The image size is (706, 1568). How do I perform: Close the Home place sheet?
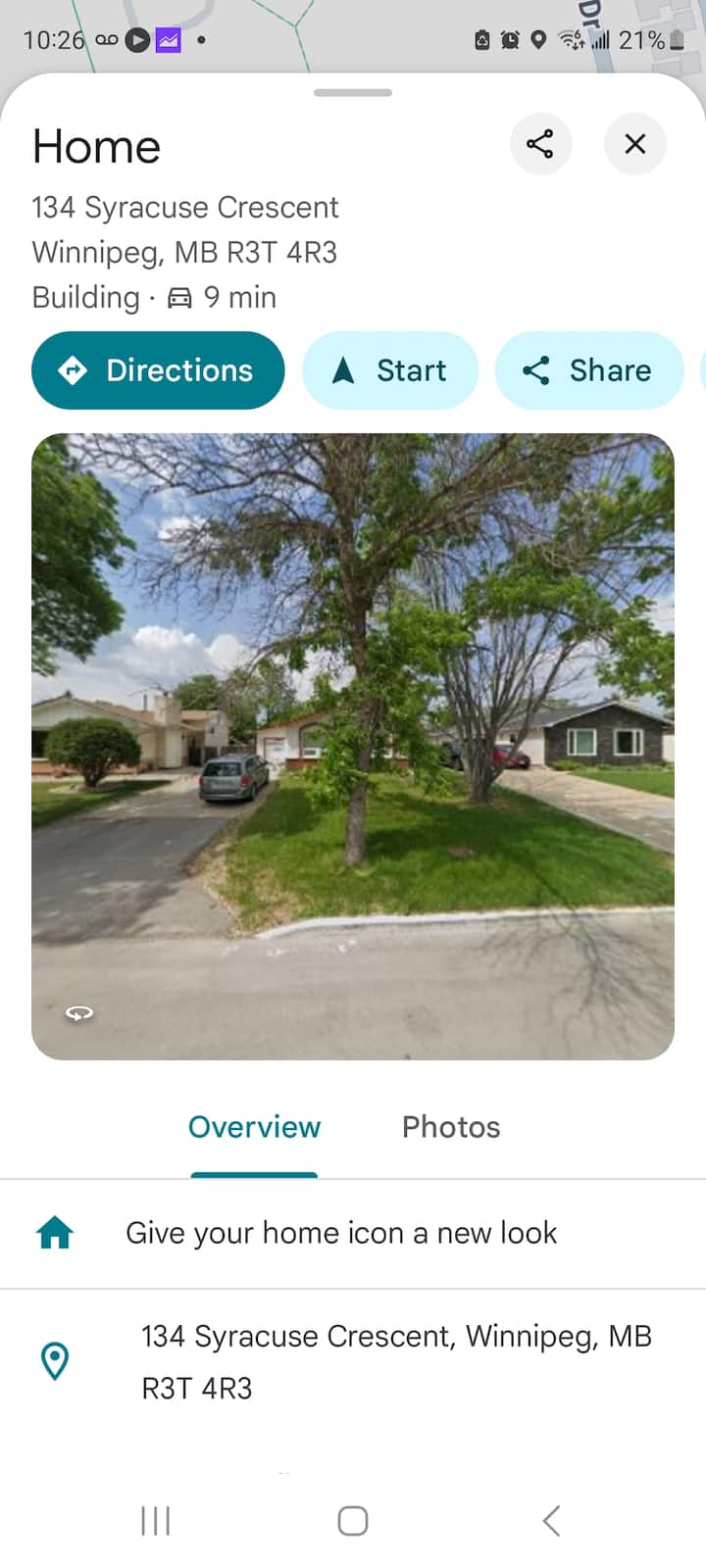(x=634, y=144)
